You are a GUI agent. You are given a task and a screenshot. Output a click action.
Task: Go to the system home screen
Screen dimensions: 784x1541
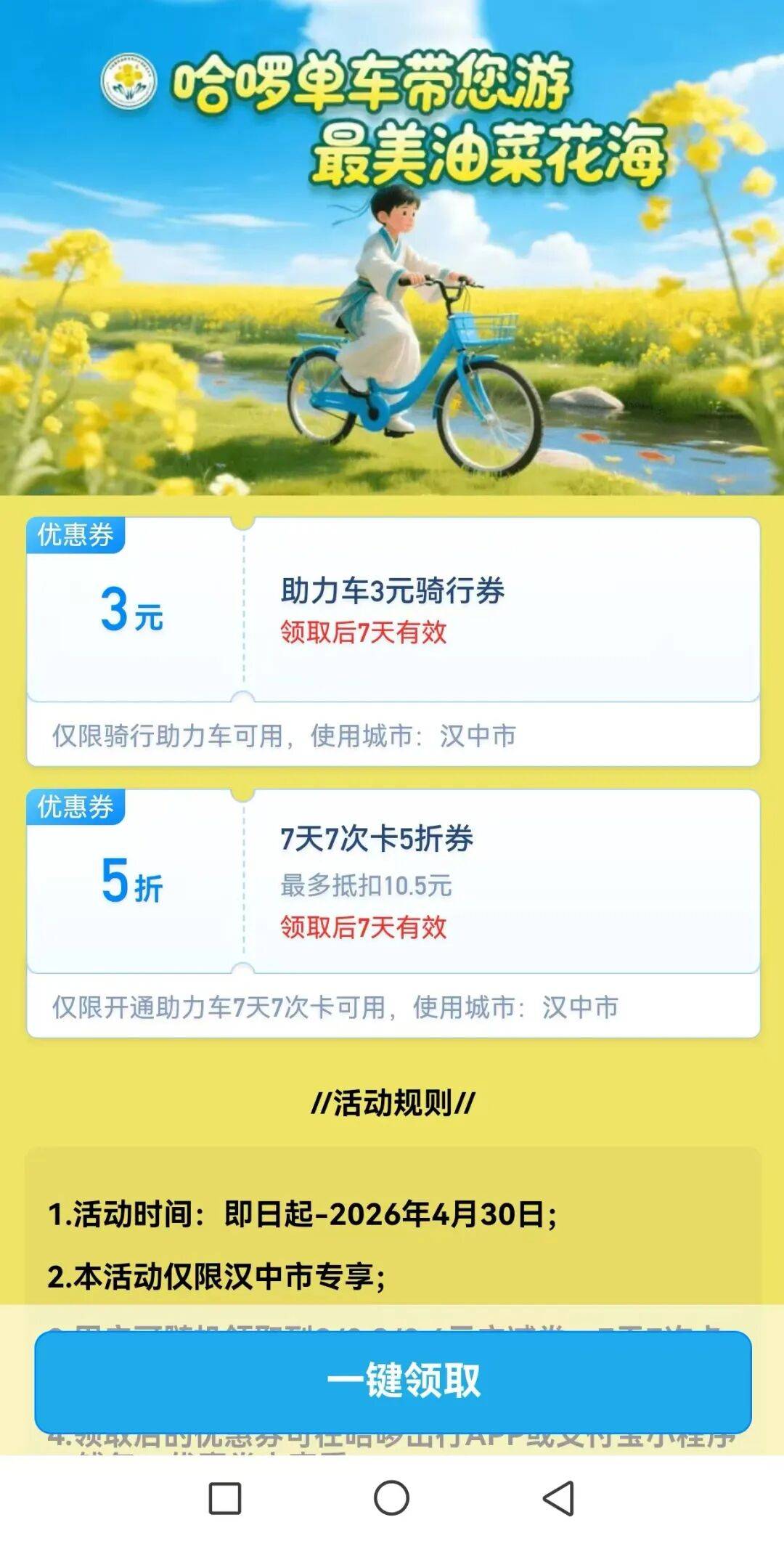coord(391,1497)
